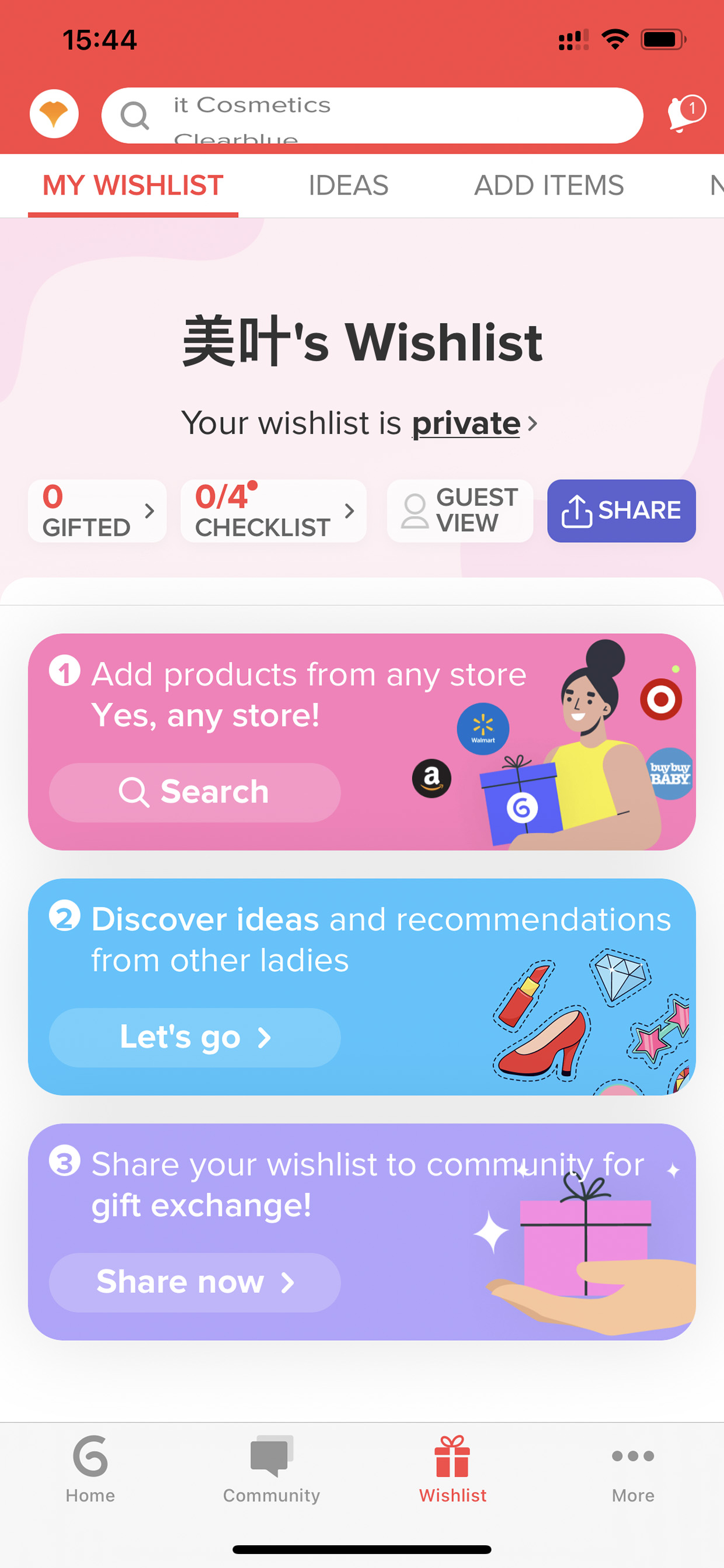Change wishlist privacy via private link
Image resolution: width=724 pixels, height=1568 pixels.
point(466,423)
